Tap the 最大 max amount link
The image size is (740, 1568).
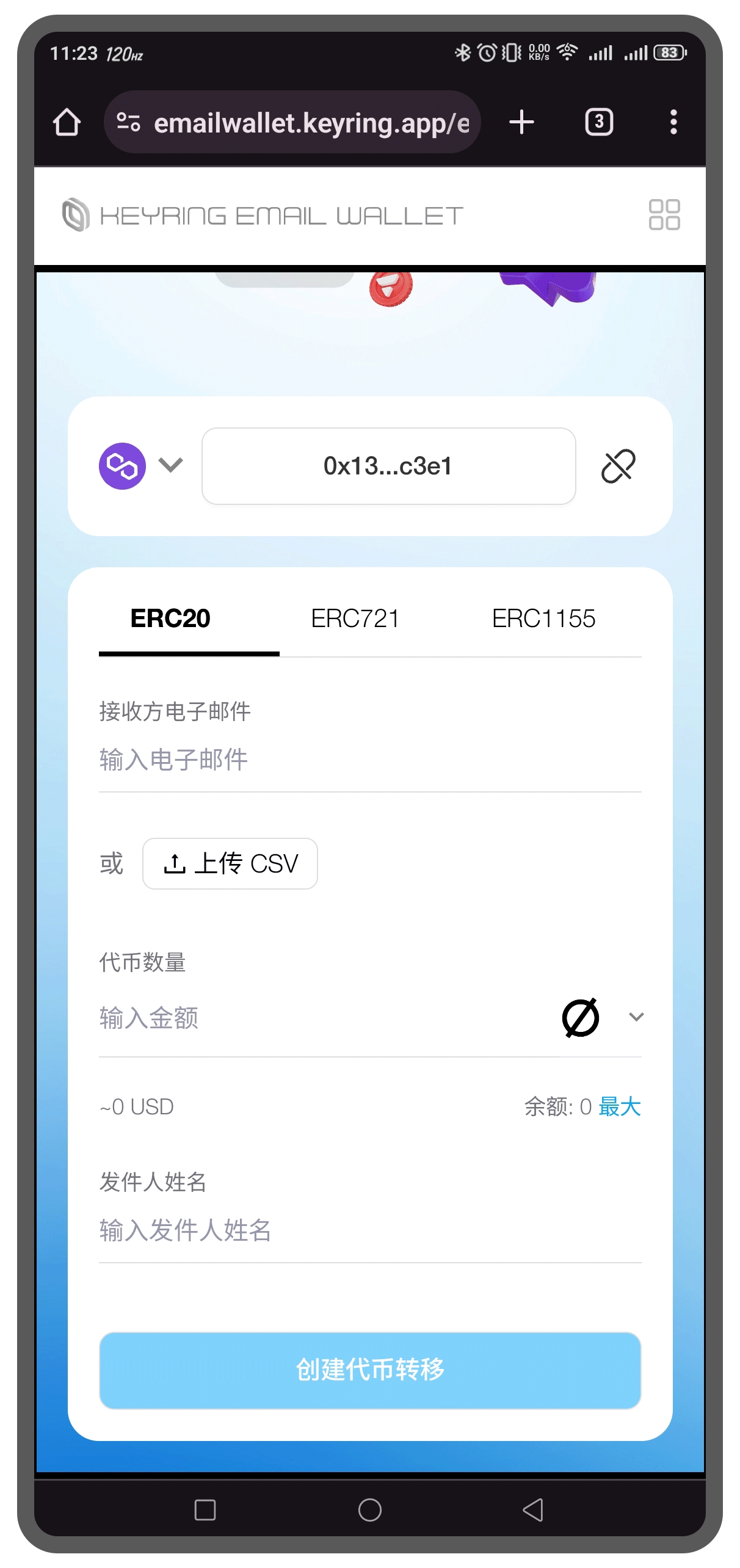click(x=619, y=1106)
